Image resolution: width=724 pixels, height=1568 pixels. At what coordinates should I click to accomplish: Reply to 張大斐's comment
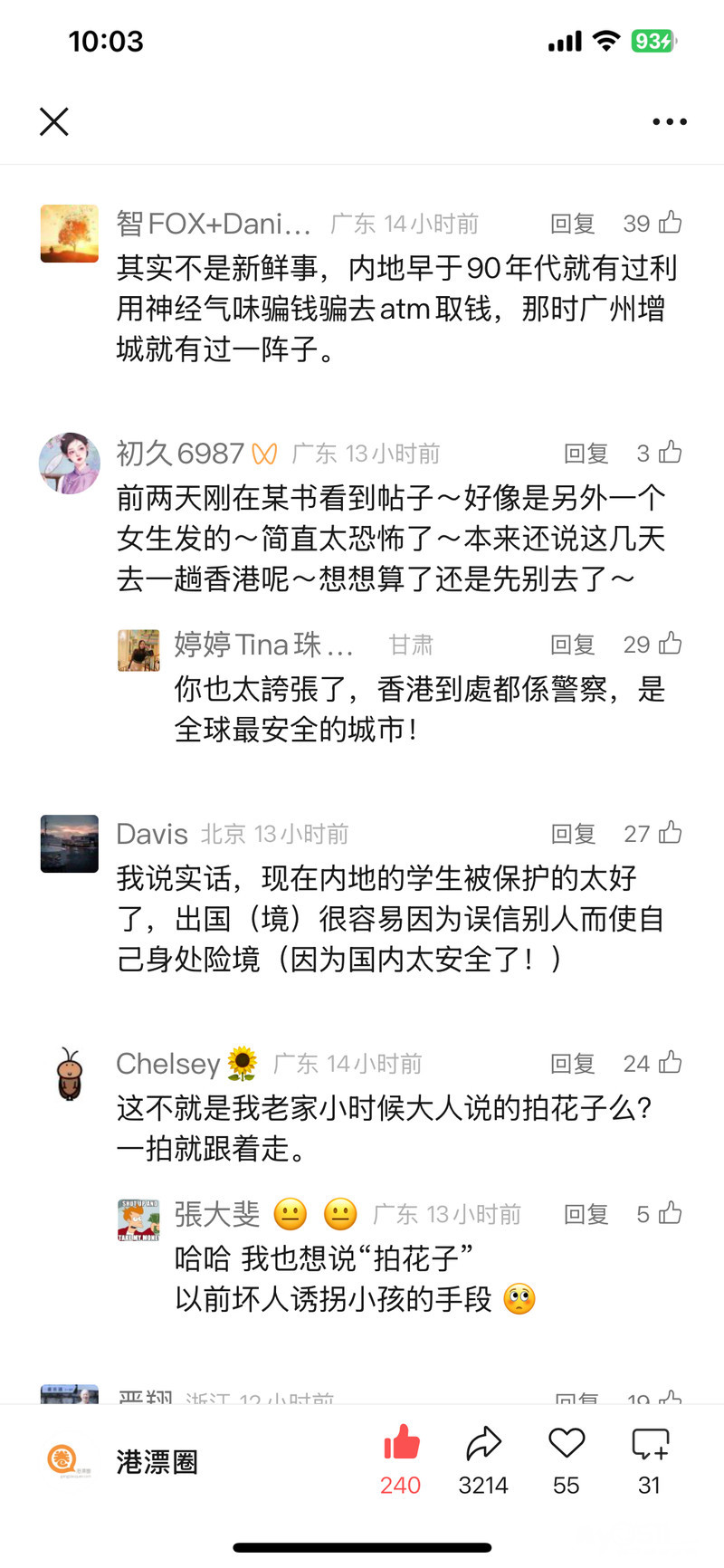pyautogui.click(x=586, y=1214)
